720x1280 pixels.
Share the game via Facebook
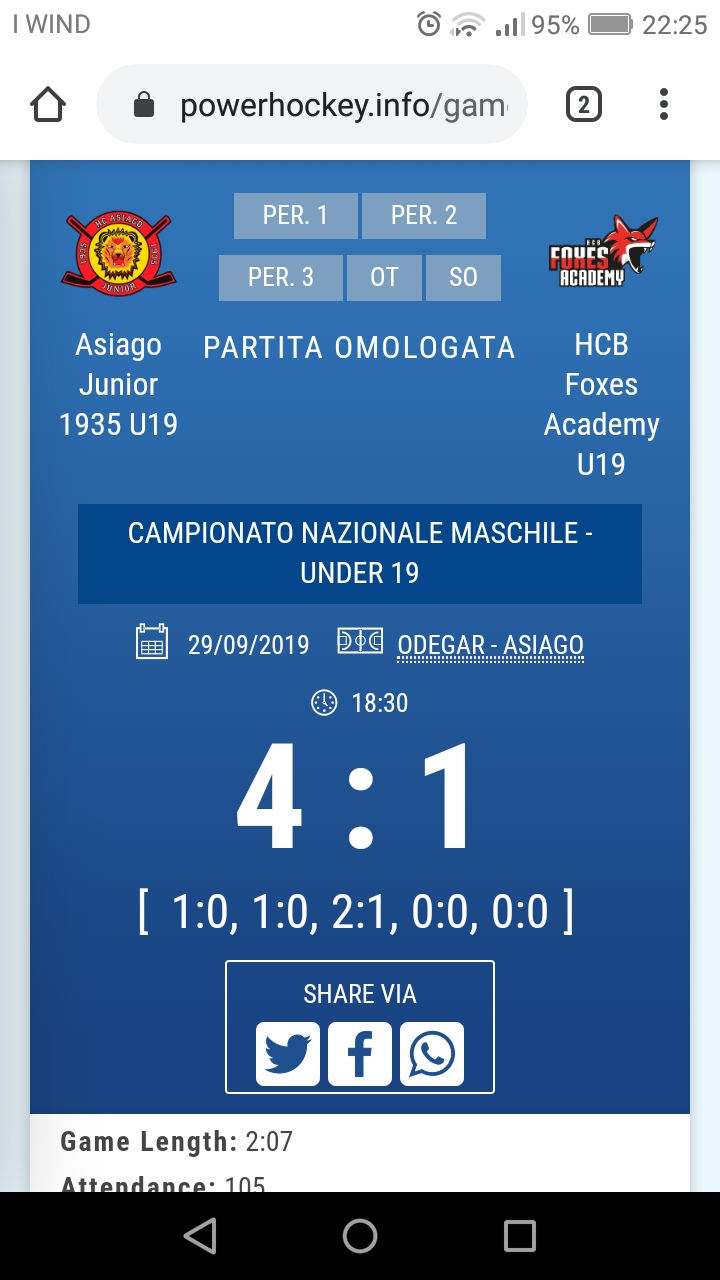360,1054
